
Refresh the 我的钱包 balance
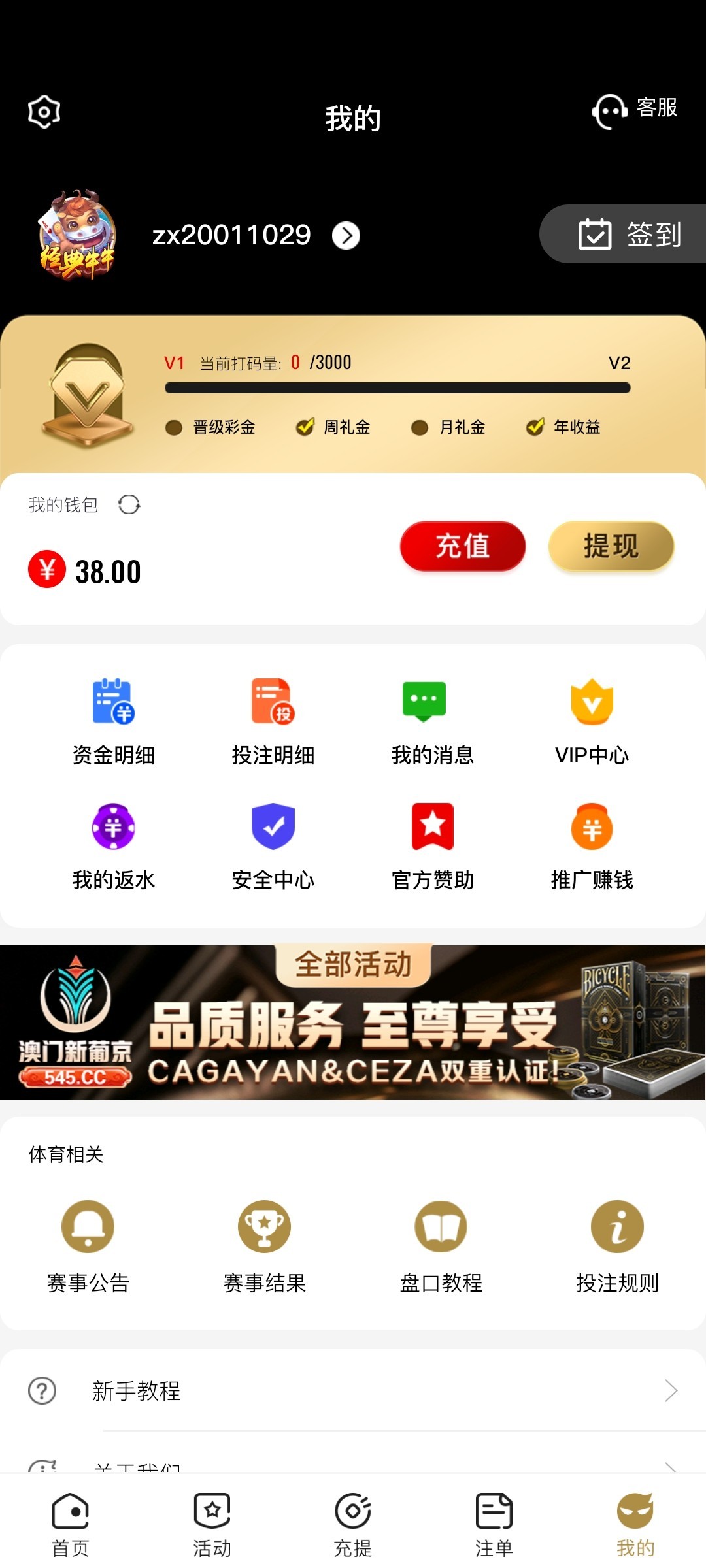click(x=129, y=504)
